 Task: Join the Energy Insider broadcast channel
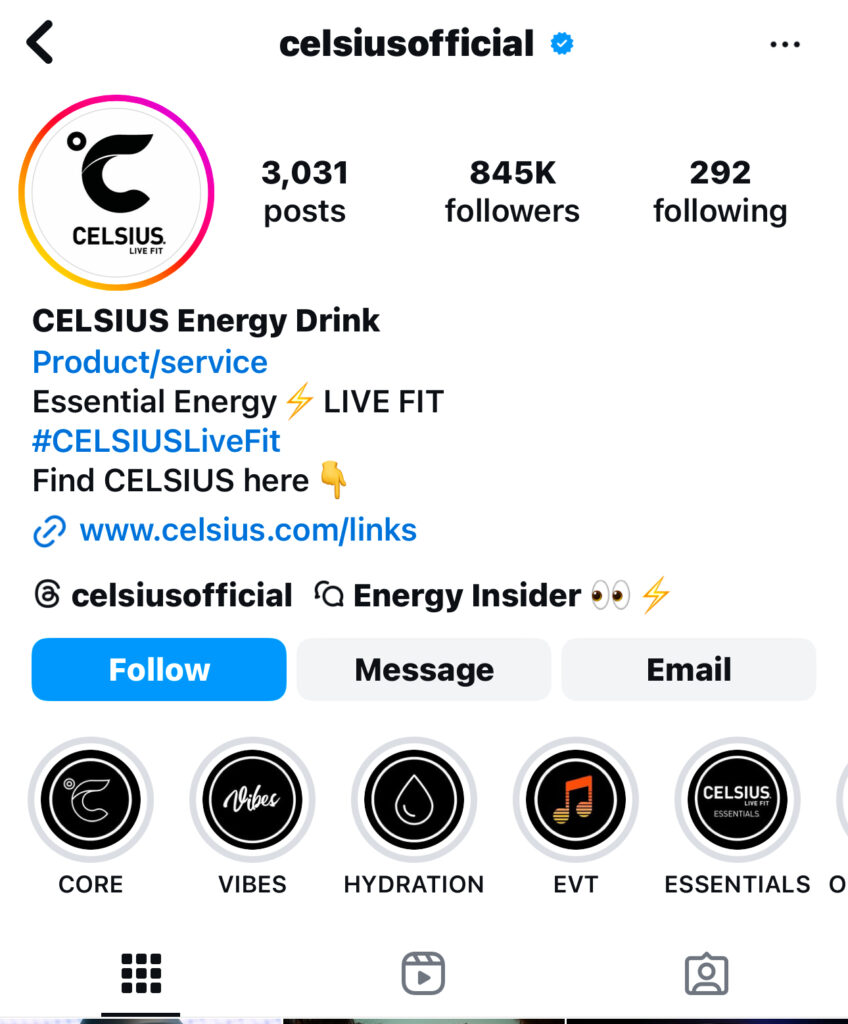click(490, 596)
